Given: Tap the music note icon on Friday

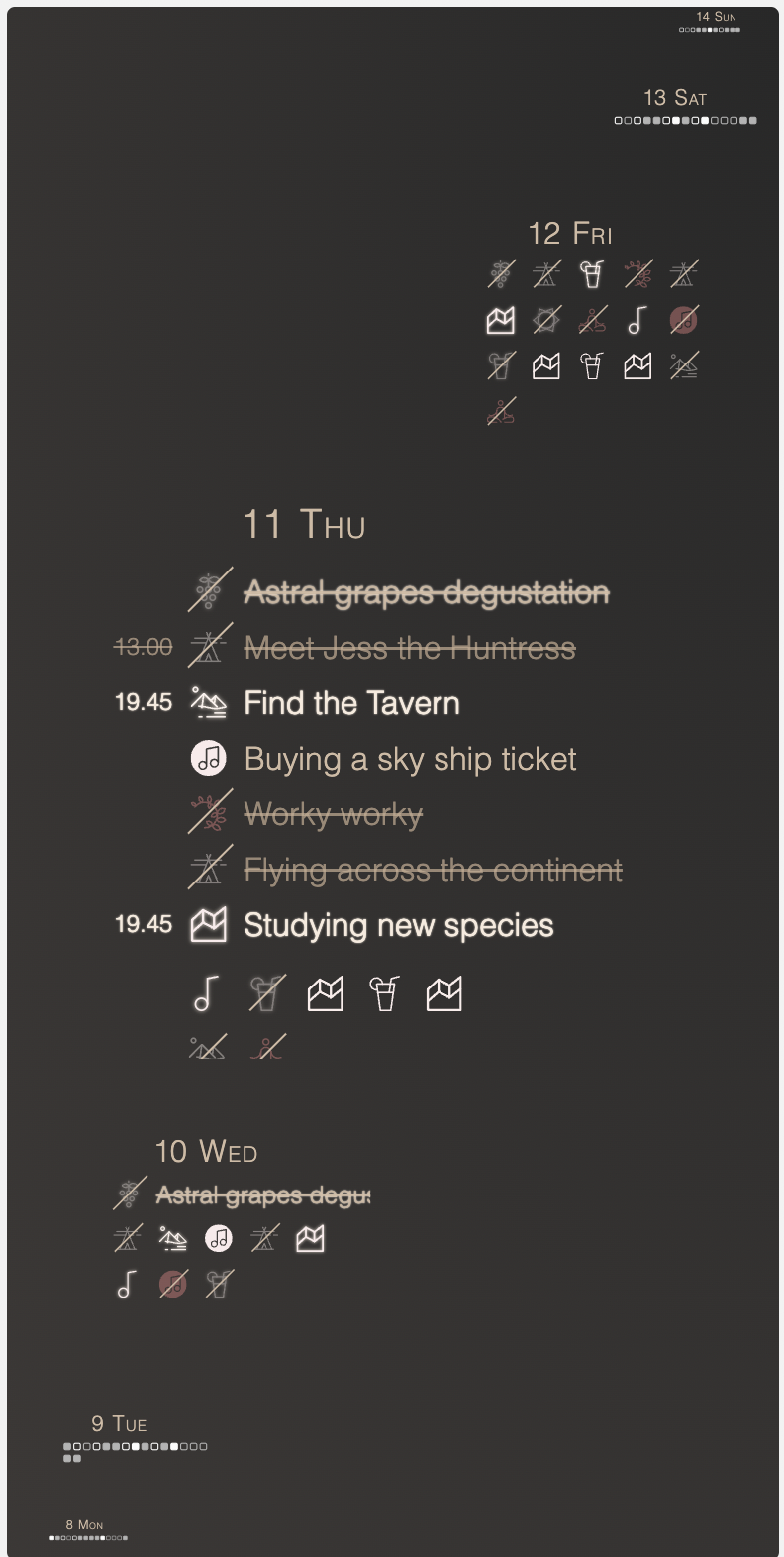Looking at the screenshot, I should [637, 320].
